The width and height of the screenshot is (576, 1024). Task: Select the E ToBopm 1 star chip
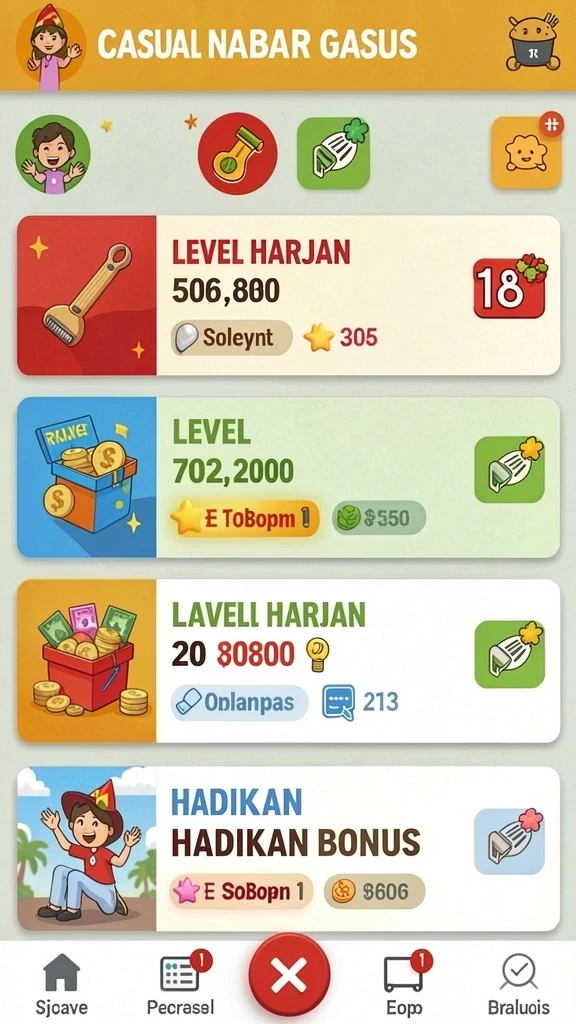coord(246,519)
